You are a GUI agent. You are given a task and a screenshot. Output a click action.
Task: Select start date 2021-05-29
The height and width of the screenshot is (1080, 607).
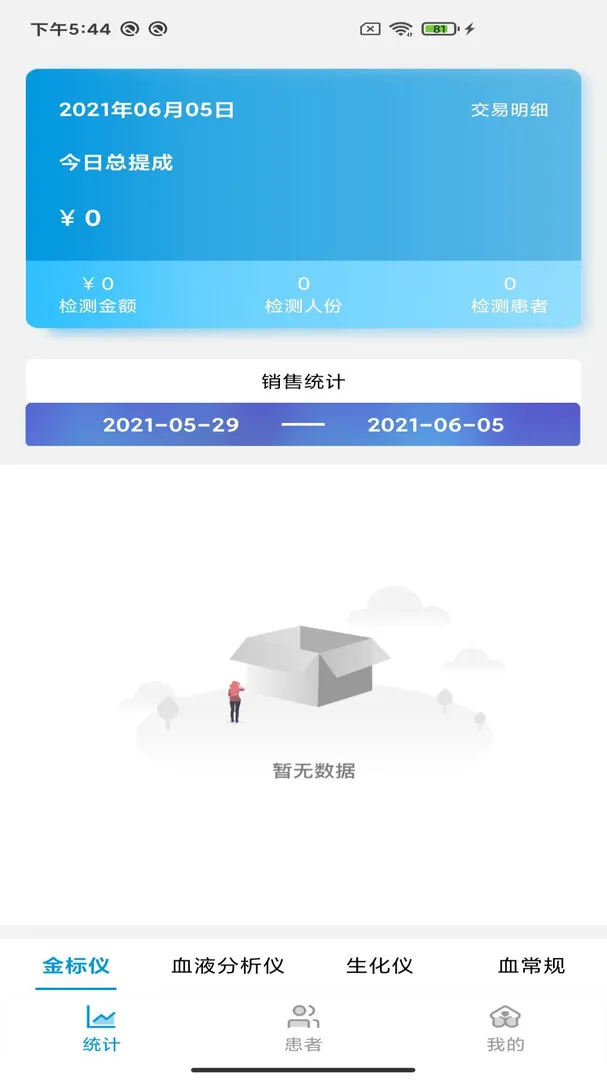click(171, 425)
